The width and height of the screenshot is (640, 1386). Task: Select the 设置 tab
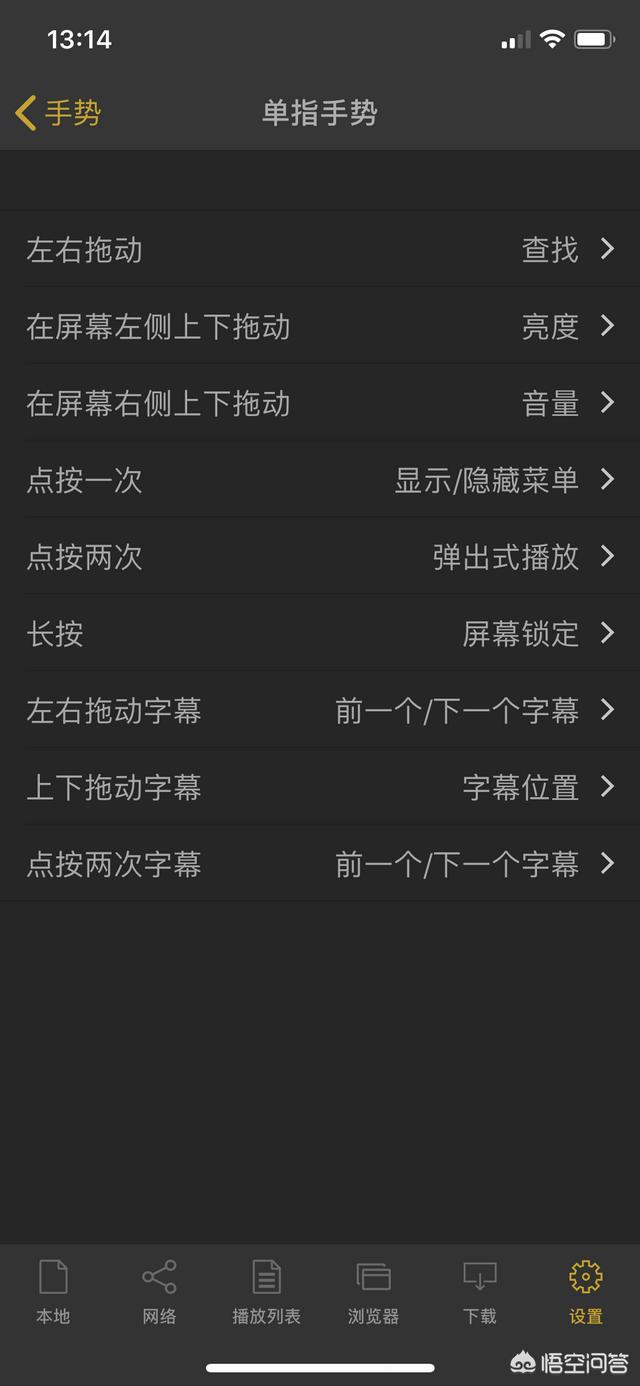point(586,1291)
